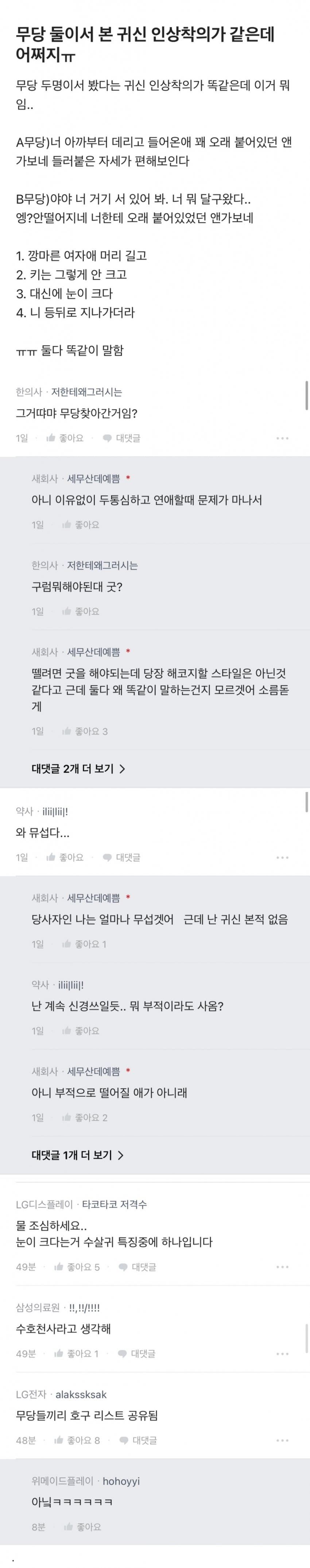310x1568 pixels.
Task: Reply to the comment "그거땨먀 무당찾아간거임?"
Action: coord(122,438)
